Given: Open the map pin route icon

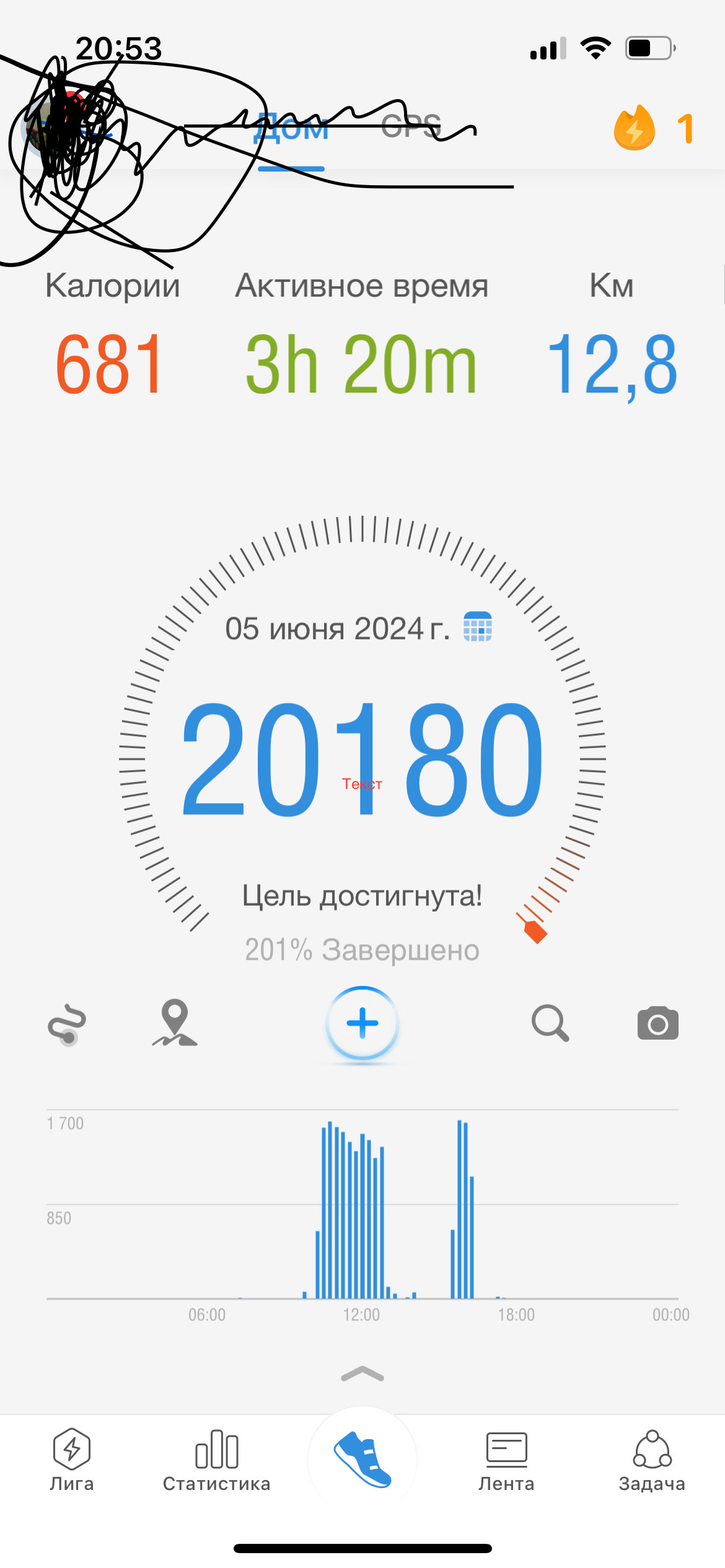Looking at the screenshot, I should click(x=175, y=1022).
